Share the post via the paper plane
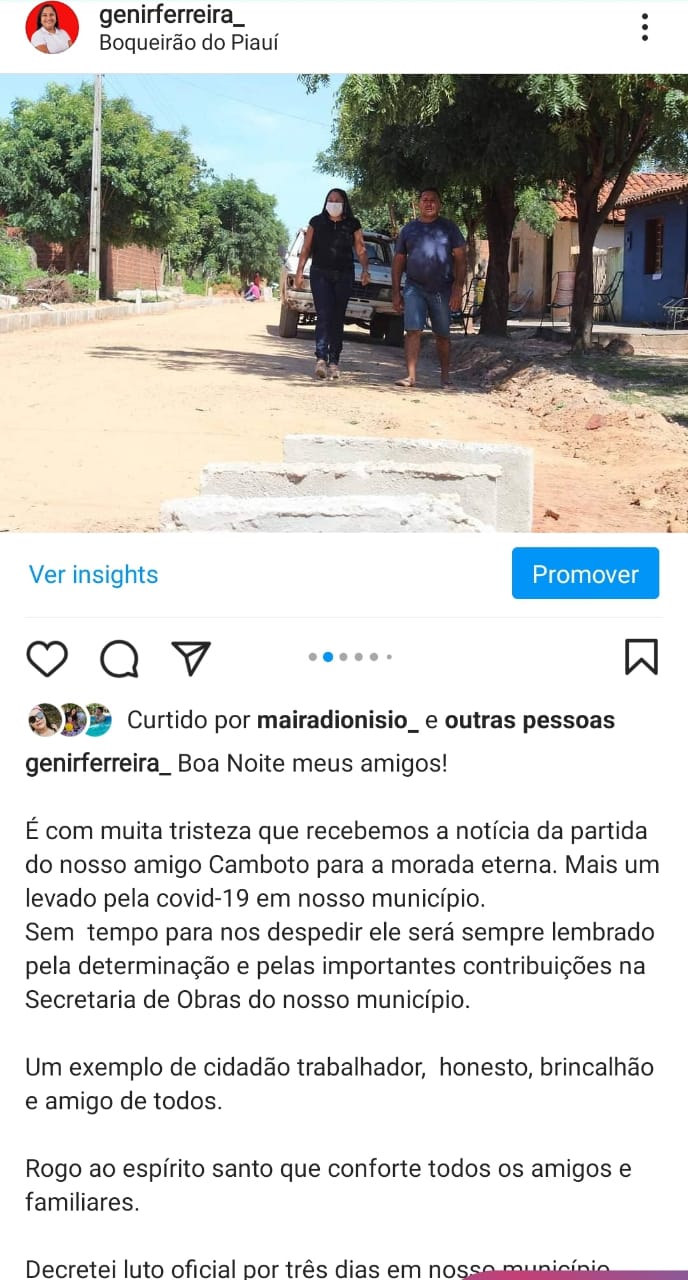 click(x=190, y=658)
